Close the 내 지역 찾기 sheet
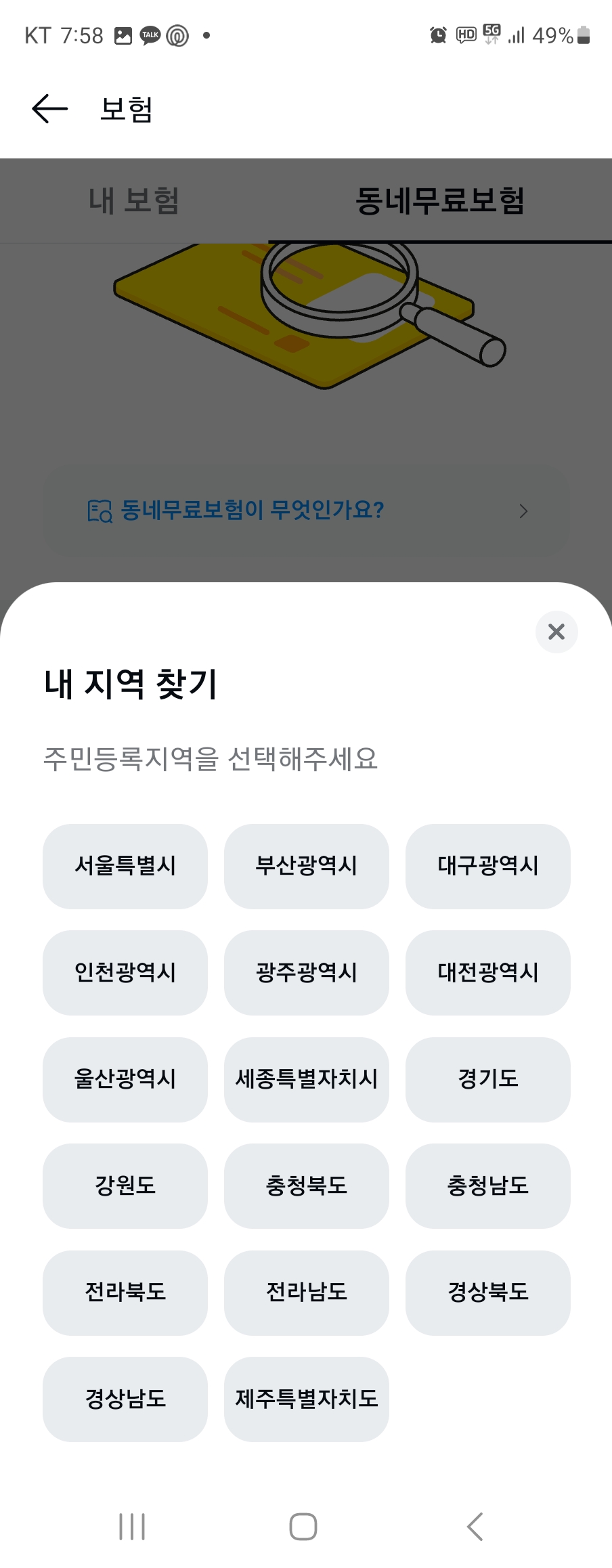612x1568 pixels. pyautogui.click(x=556, y=632)
